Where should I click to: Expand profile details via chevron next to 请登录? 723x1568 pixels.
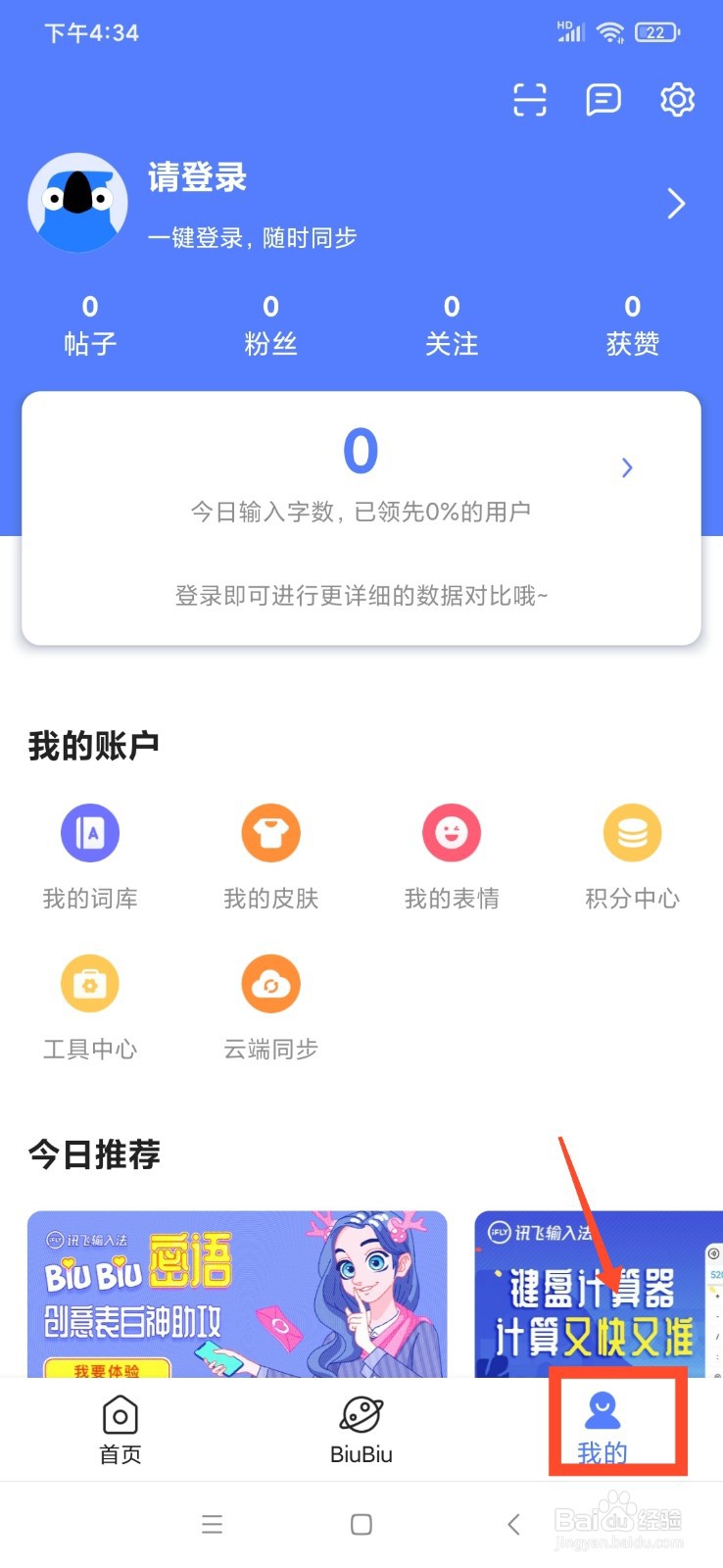[675, 204]
